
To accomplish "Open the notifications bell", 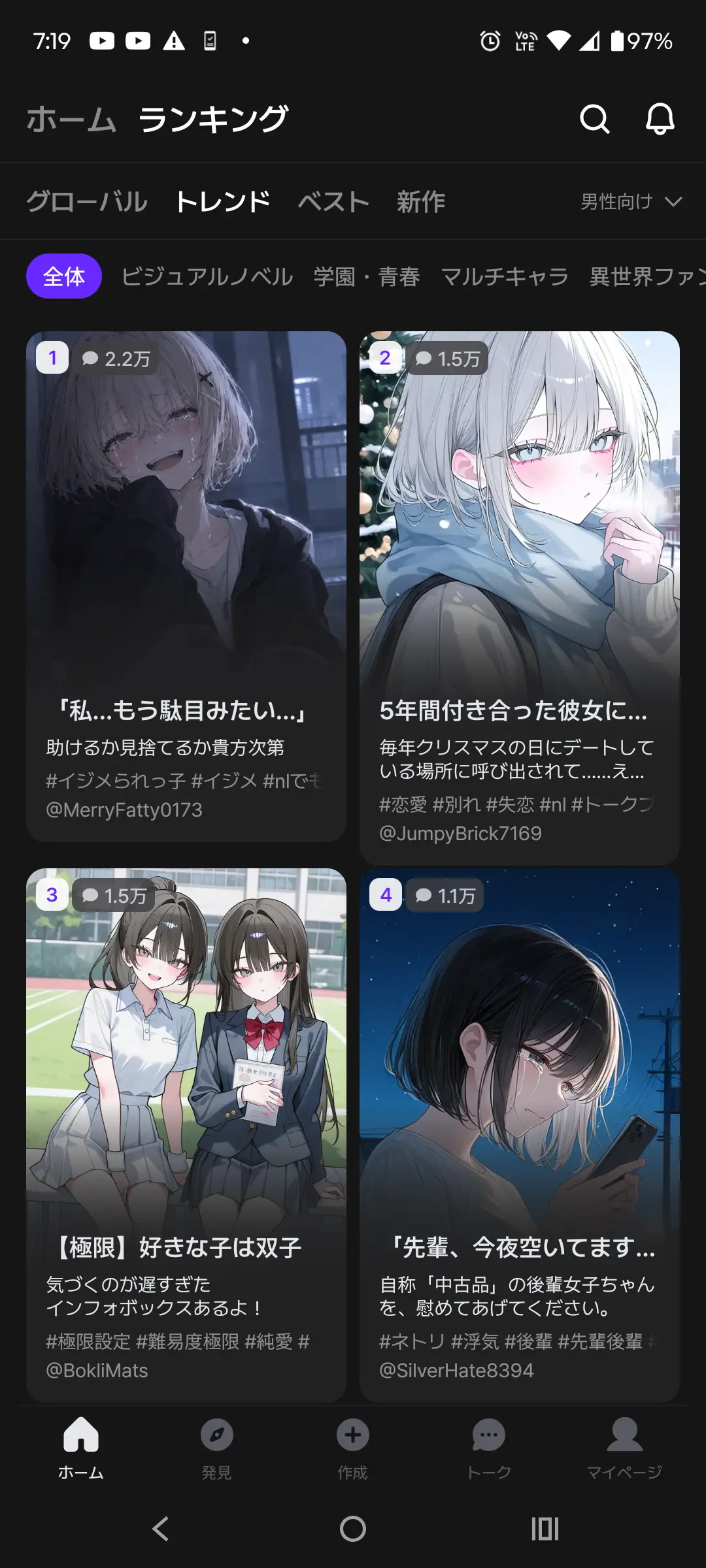I will pyautogui.click(x=660, y=119).
